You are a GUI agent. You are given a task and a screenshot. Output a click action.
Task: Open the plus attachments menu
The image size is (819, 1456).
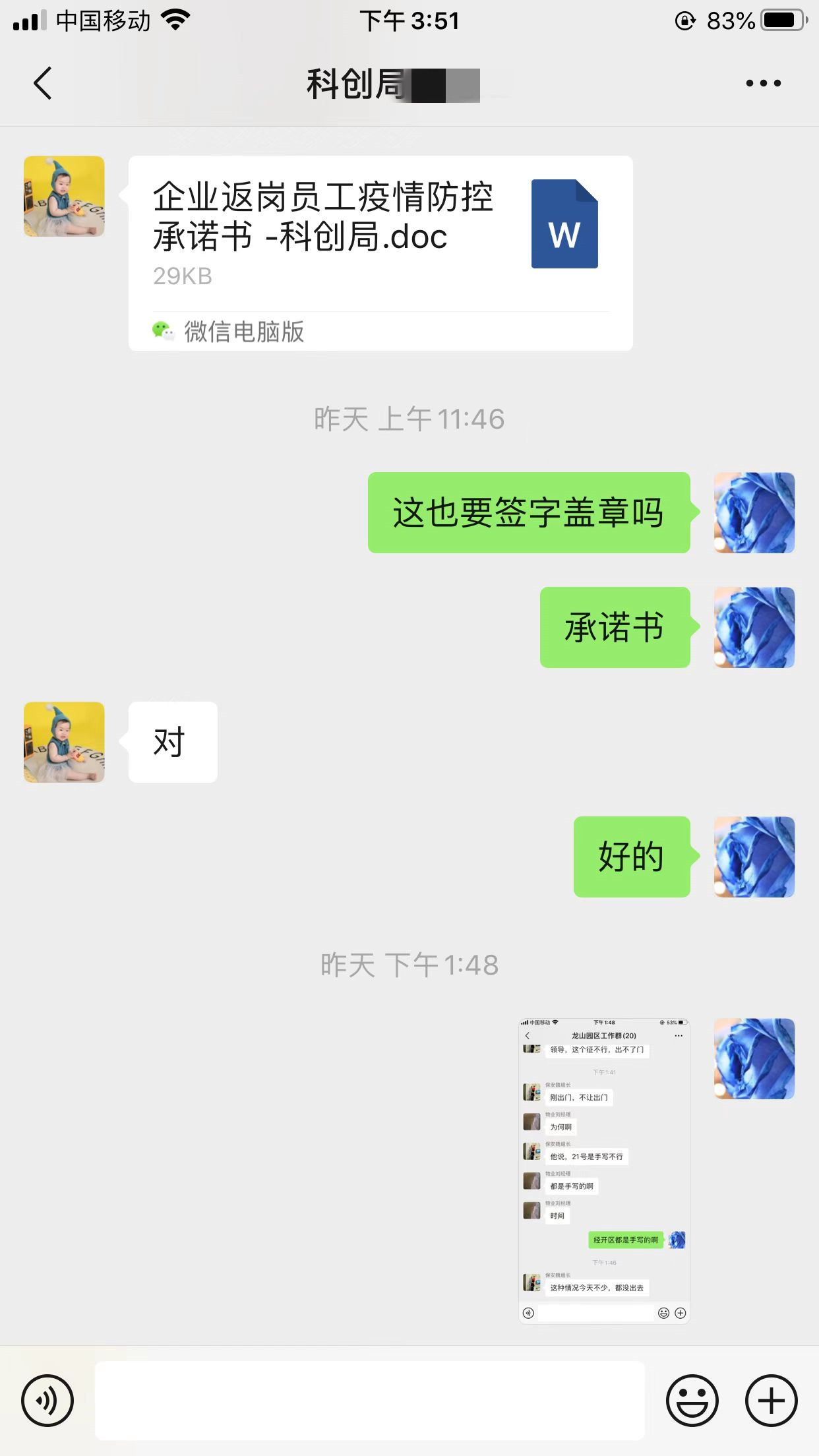[x=771, y=1400]
